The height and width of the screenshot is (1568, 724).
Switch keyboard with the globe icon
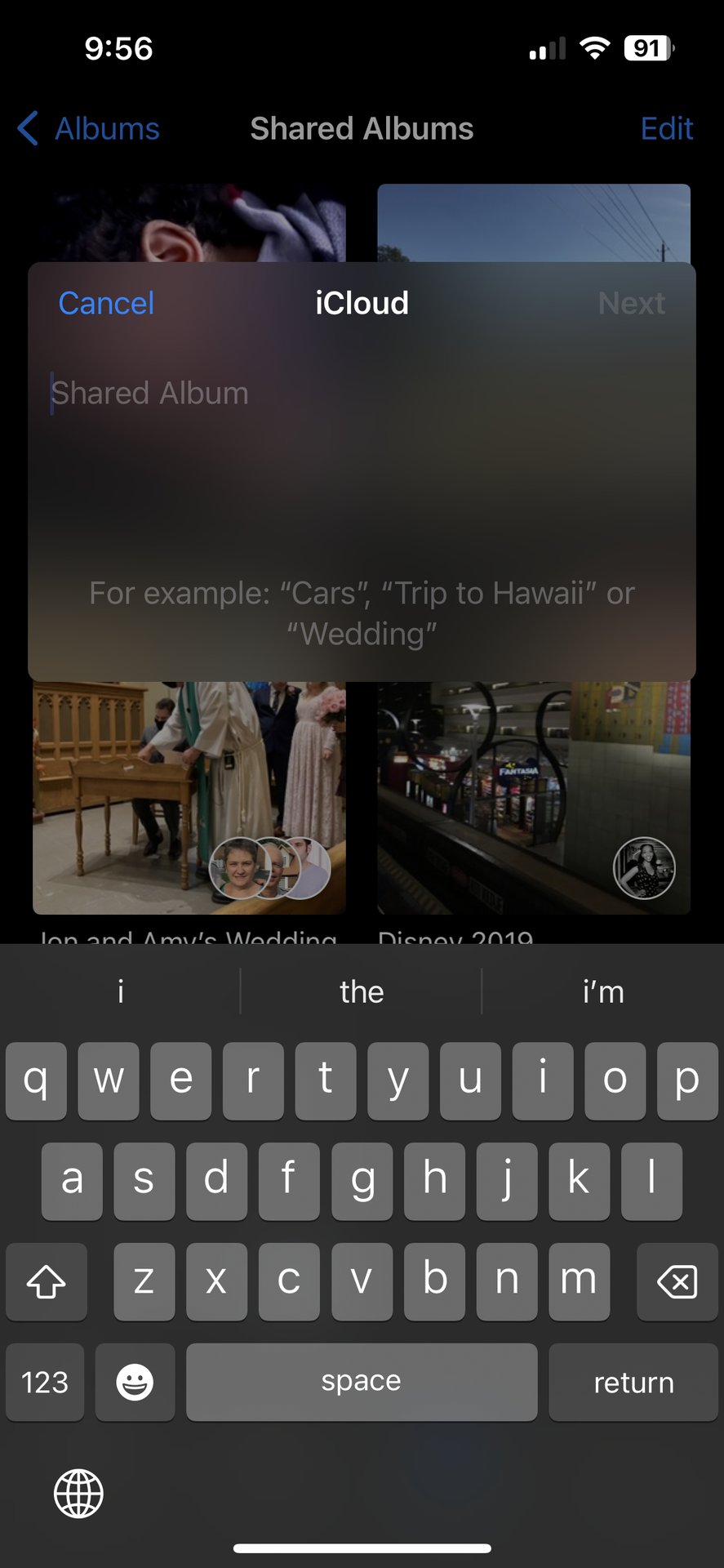[78, 1494]
